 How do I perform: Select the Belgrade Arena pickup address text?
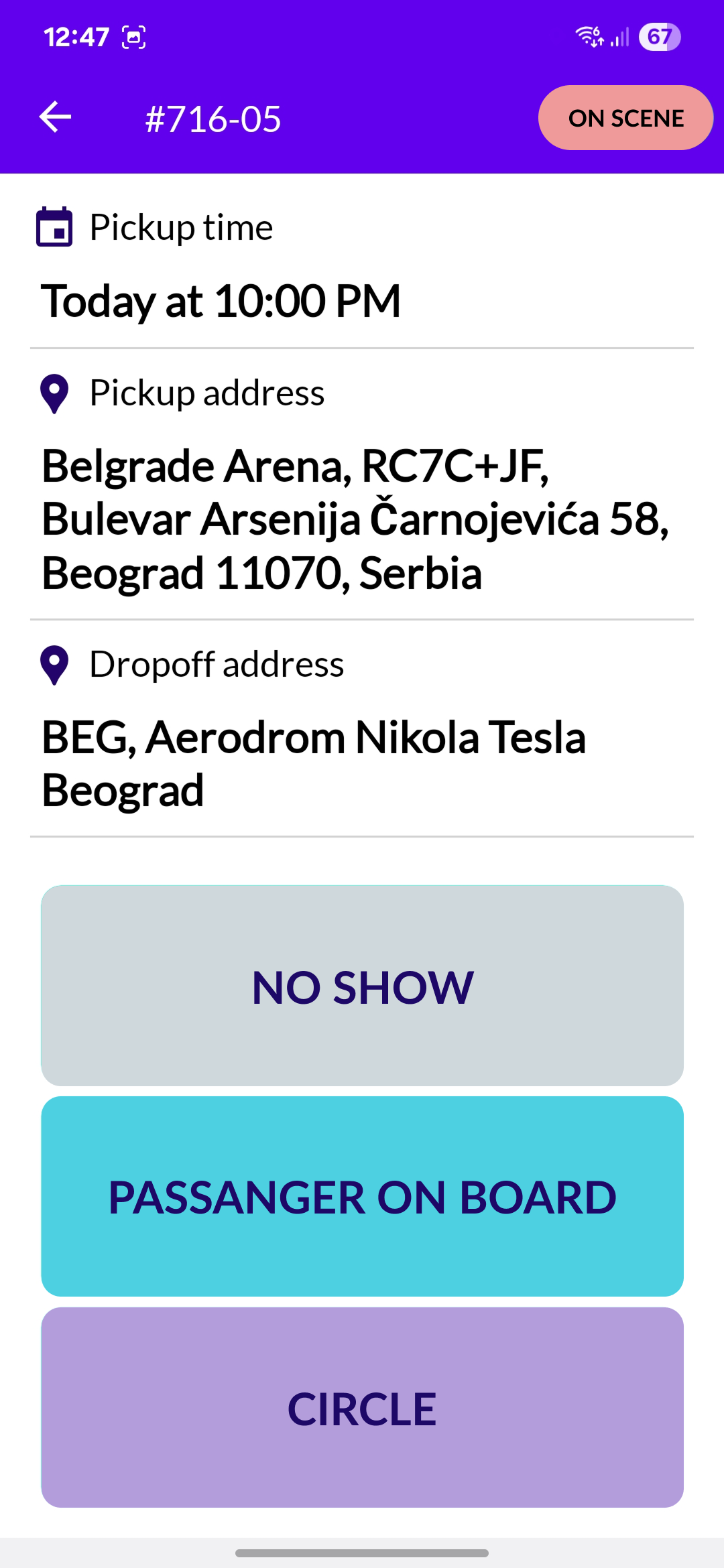tap(355, 519)
